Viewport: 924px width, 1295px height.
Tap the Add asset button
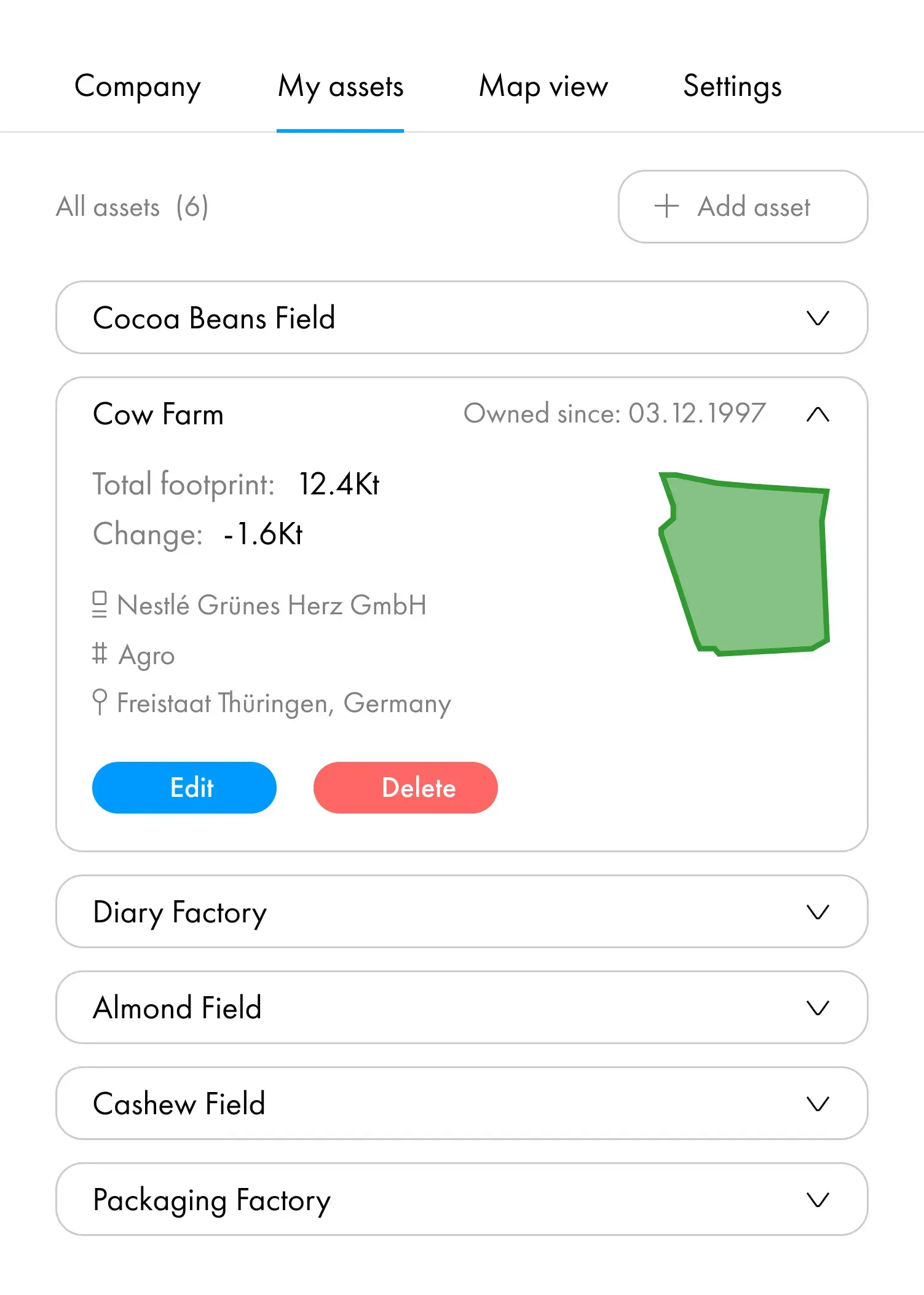click(x=743, y=207)
